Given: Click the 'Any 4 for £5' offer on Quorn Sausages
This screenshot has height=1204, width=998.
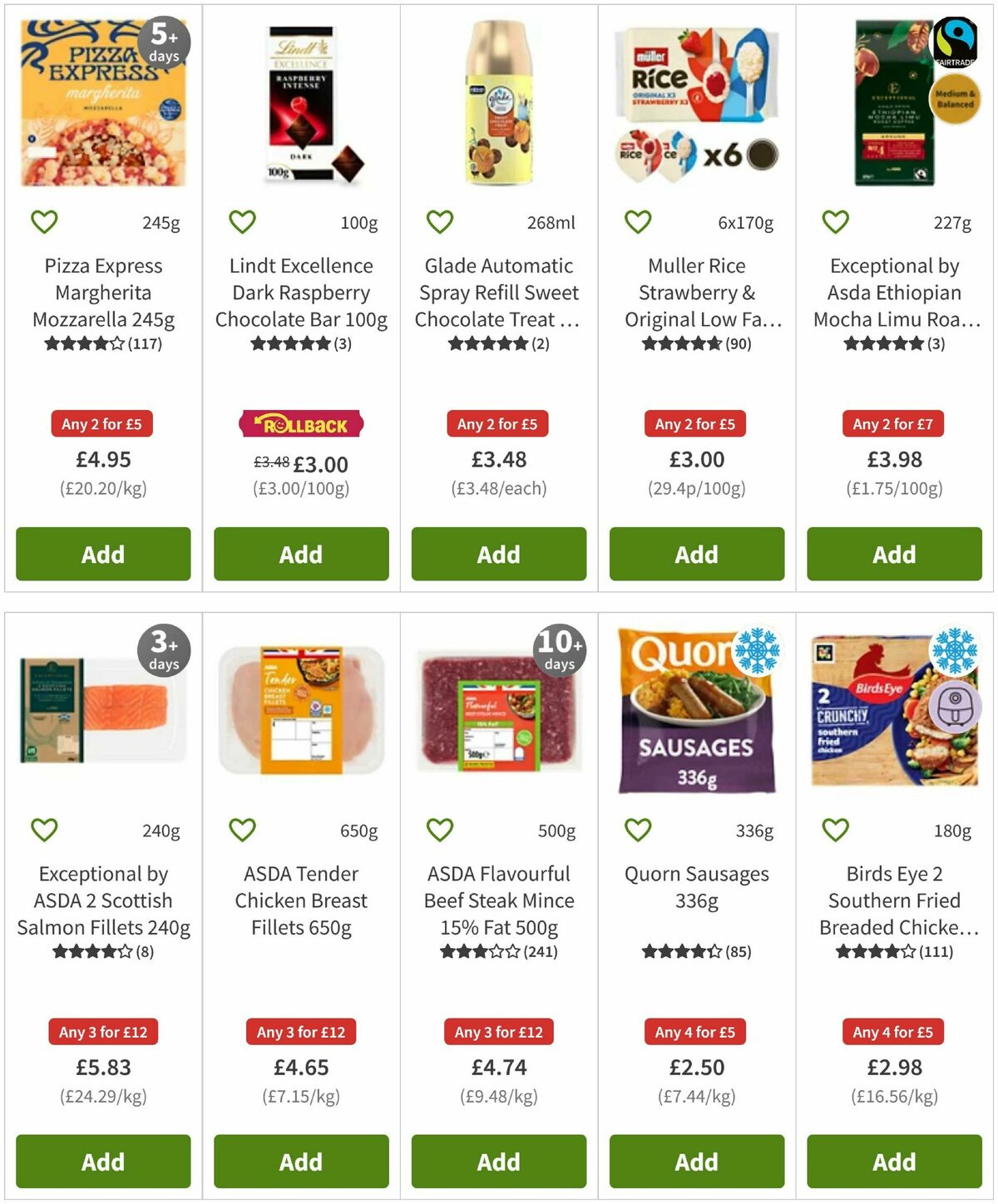Looking at the screenshot, I should (x=696, y=1032).
